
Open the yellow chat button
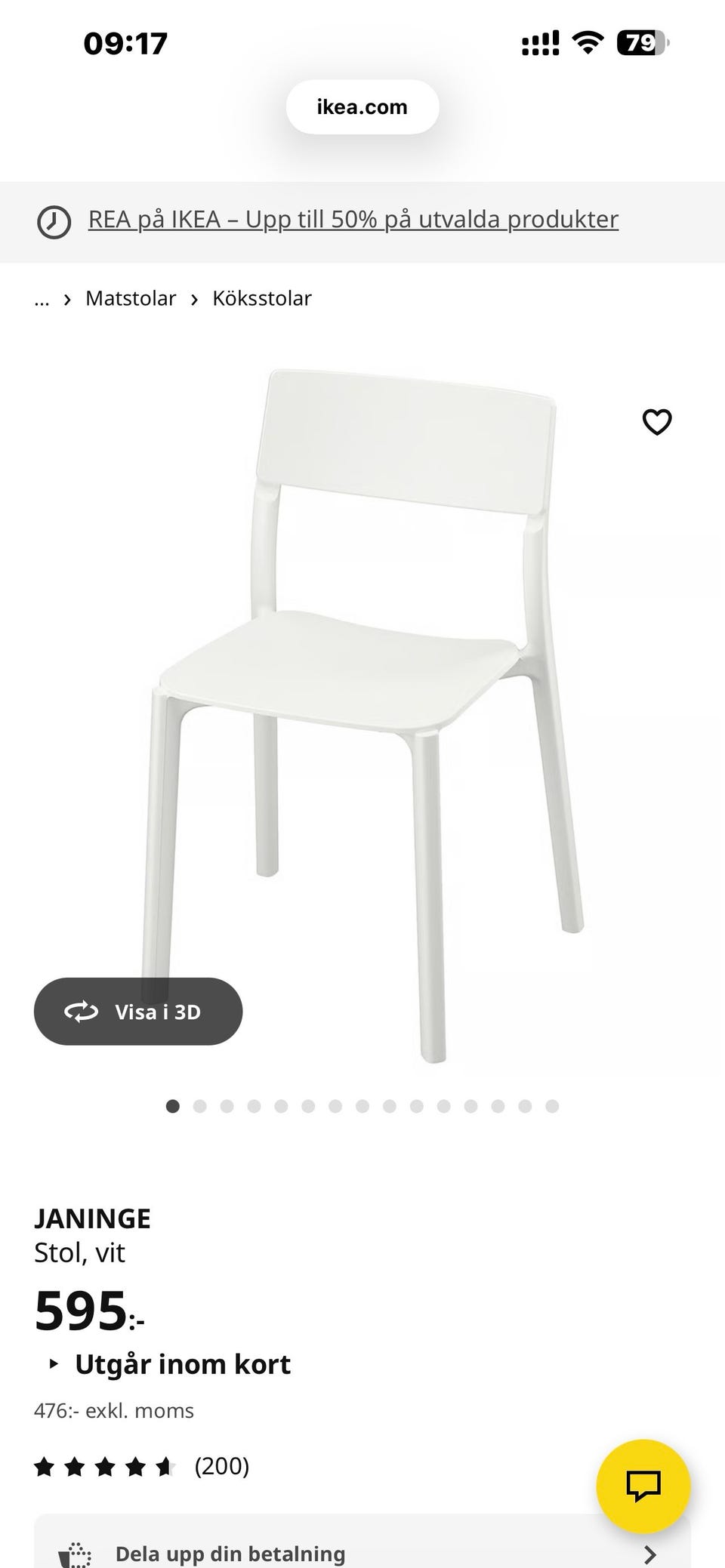point(643,1485)
